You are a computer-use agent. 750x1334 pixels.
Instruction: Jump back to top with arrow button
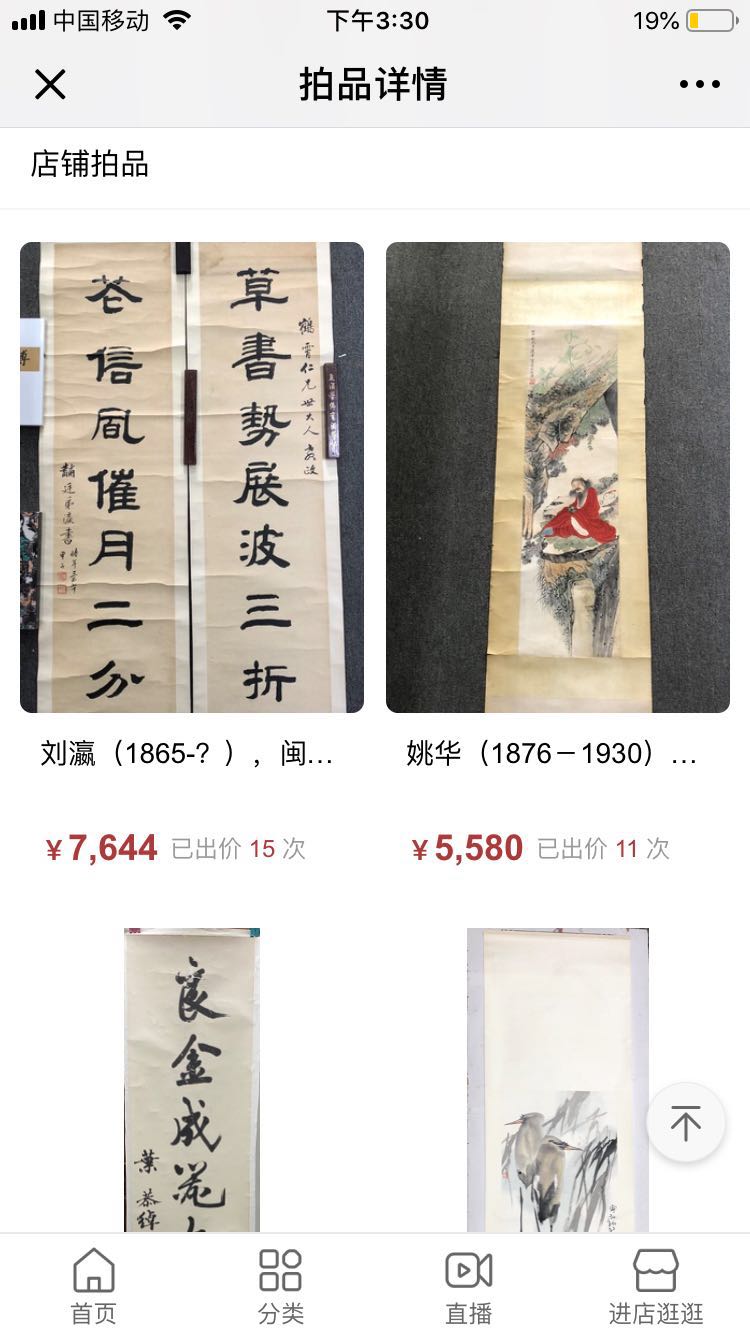click(x=685, y=1123)
